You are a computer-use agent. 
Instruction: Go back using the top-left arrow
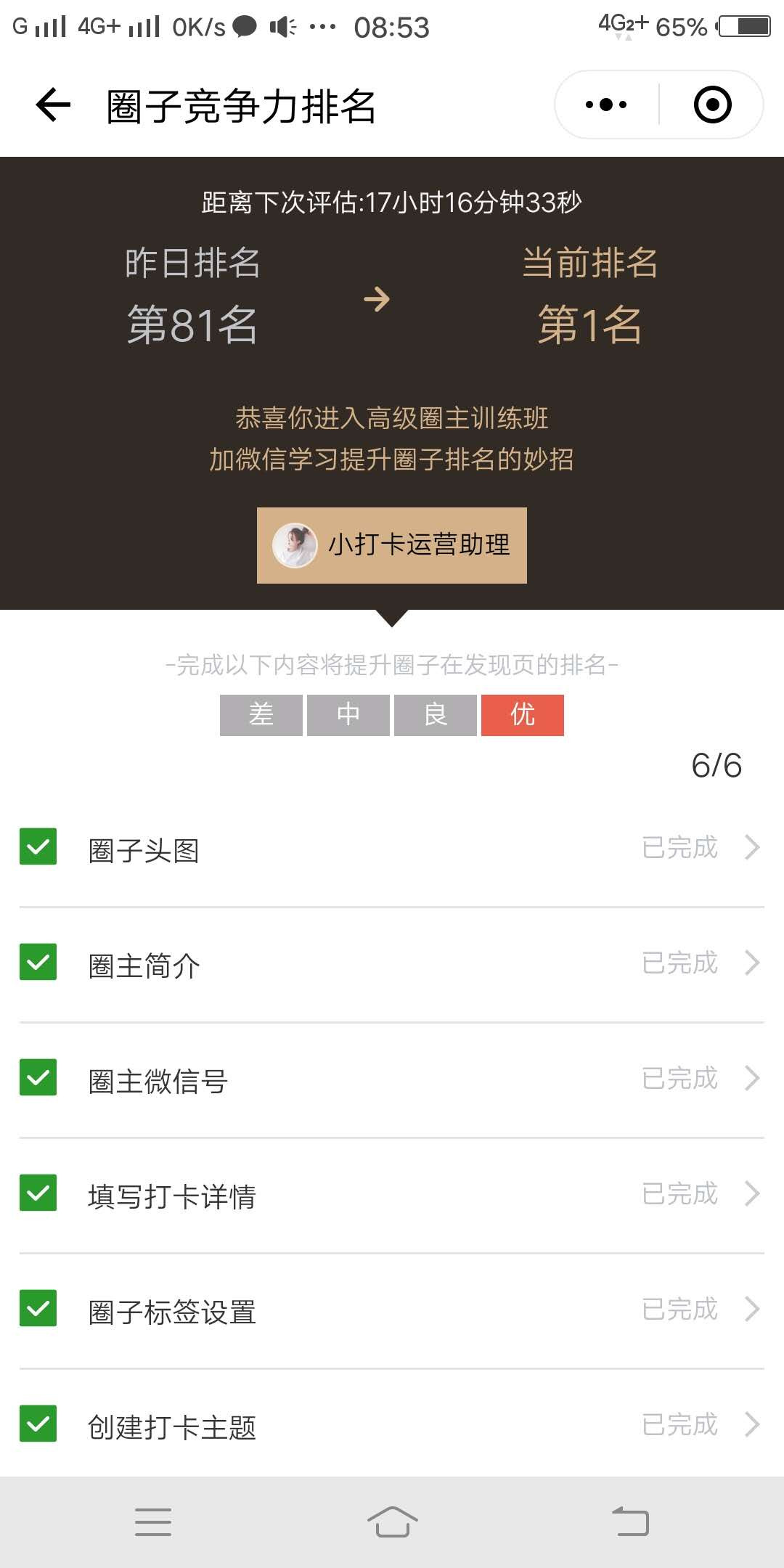tap(53, 105)
